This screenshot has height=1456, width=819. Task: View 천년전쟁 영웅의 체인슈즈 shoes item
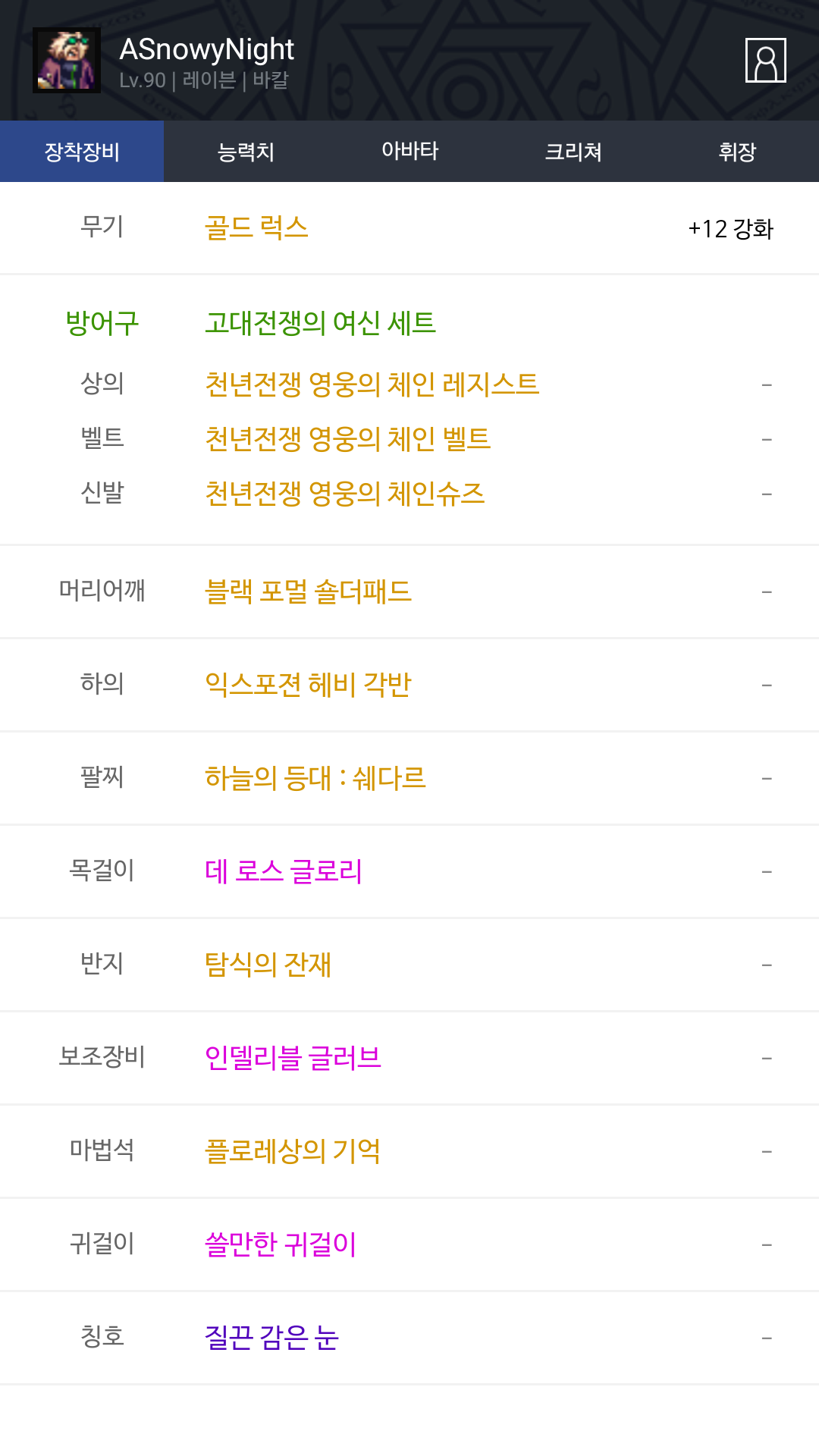pyautogui.click(x=344, y=494)
